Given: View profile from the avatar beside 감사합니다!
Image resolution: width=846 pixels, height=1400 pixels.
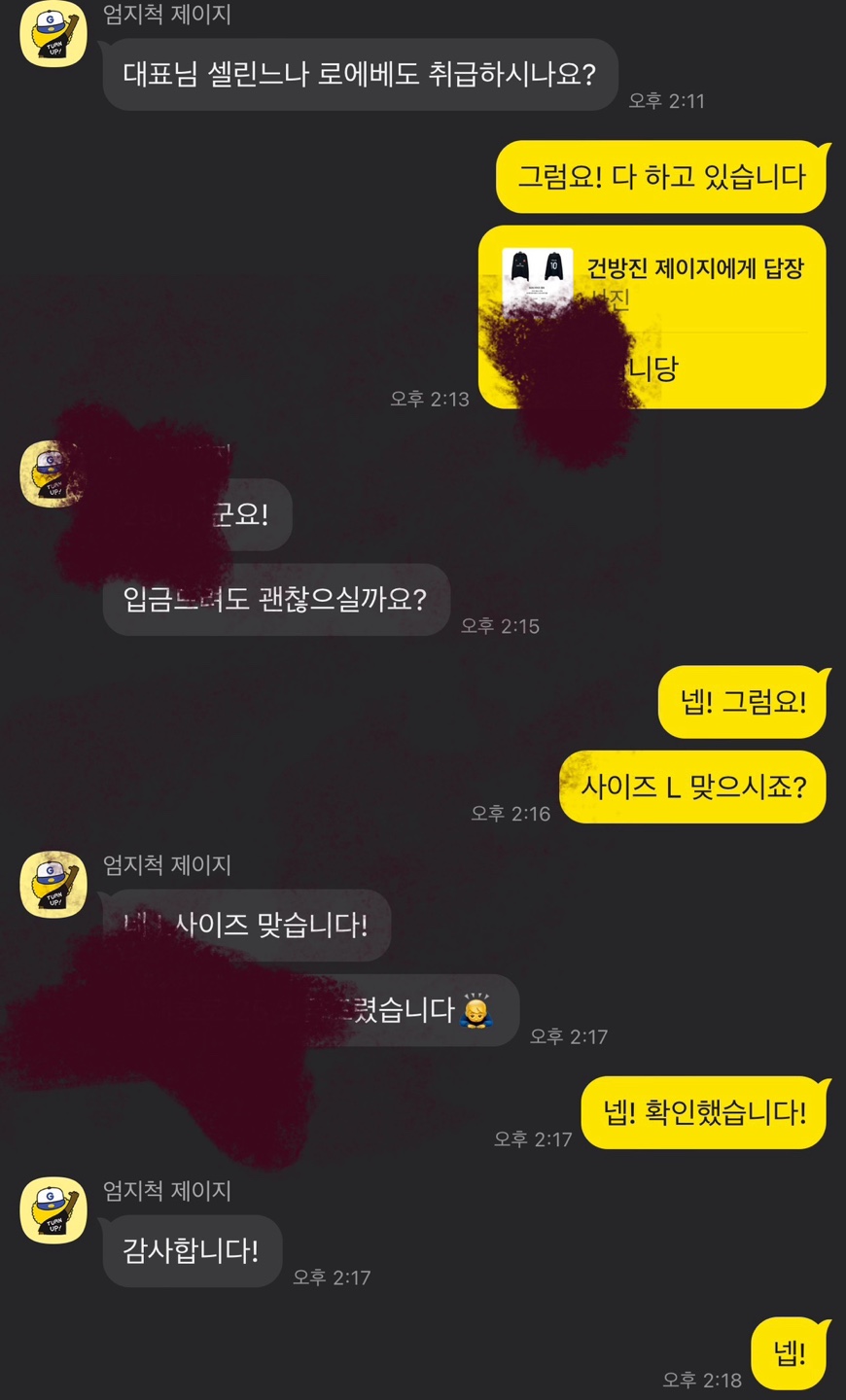Looking at the screenshot, I should click(53, 1210).
